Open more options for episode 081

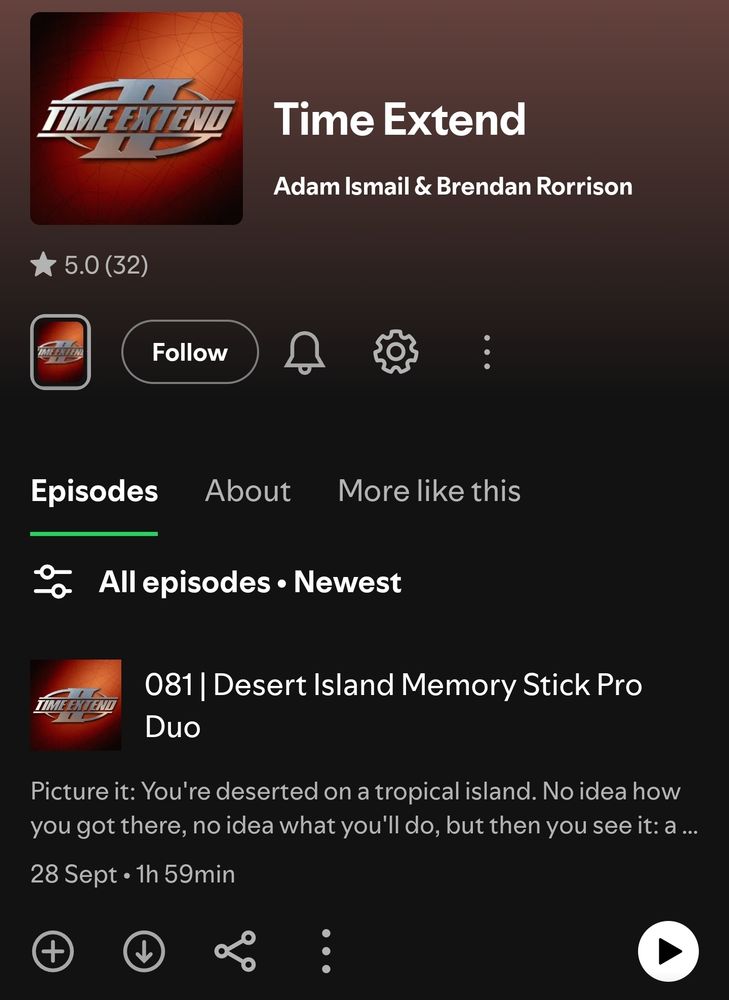(326, 951)
